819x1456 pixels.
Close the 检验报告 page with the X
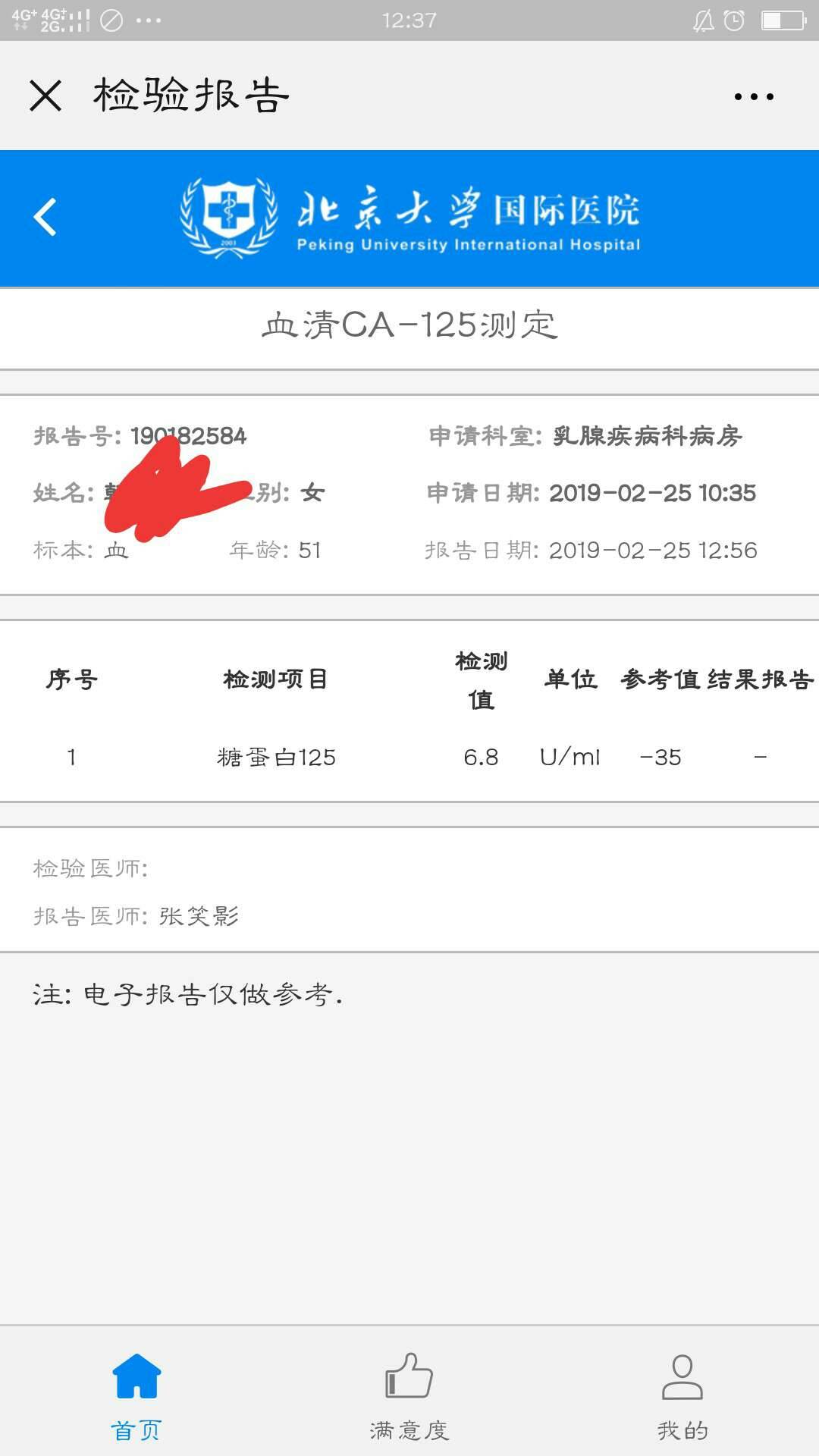(x=44, y=95)
